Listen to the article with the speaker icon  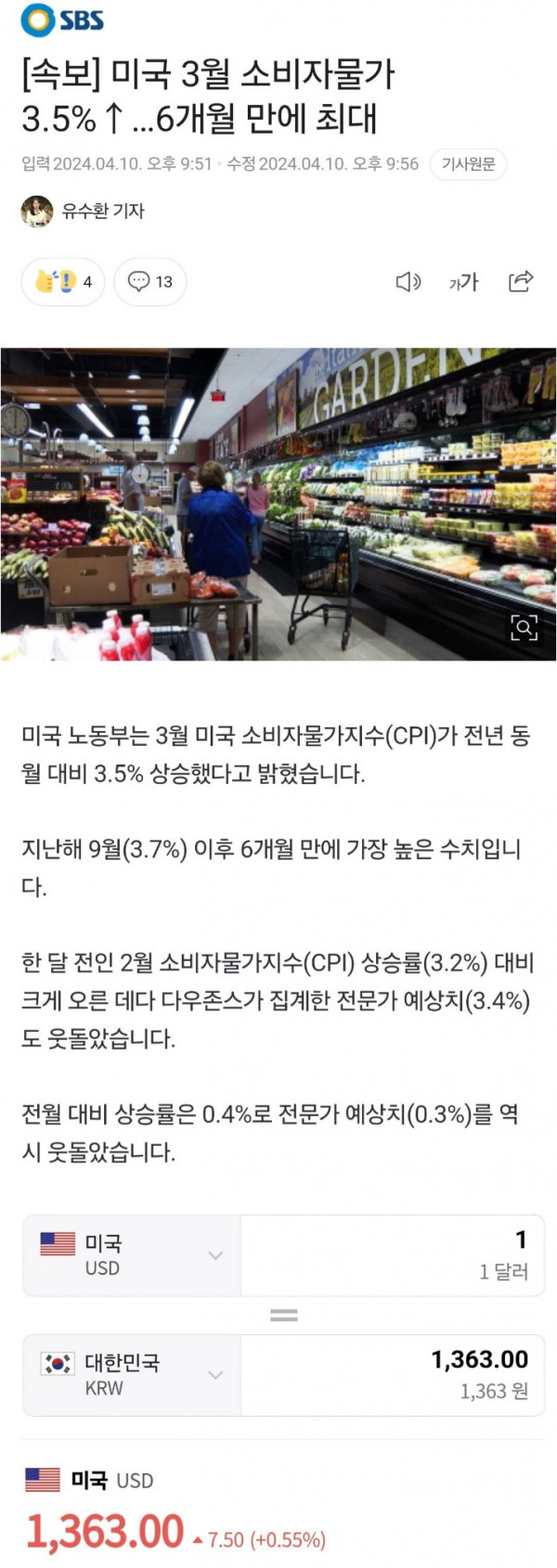point(408,281)
